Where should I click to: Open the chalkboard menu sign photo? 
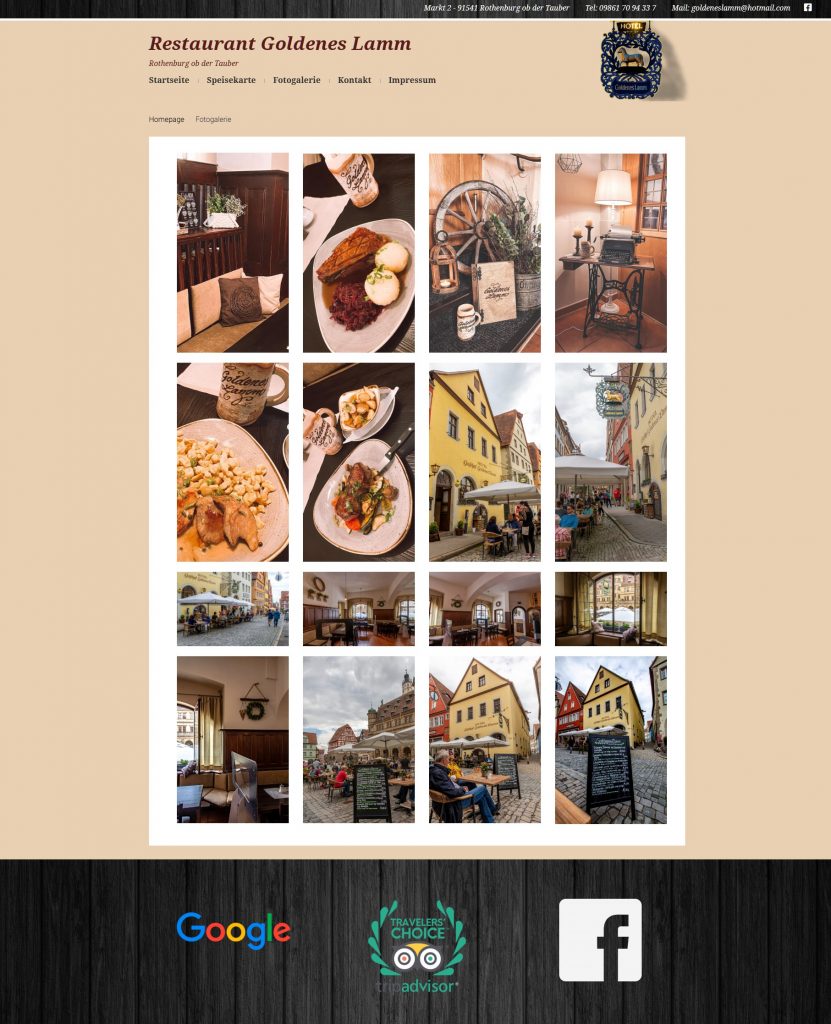coord(611,739)
